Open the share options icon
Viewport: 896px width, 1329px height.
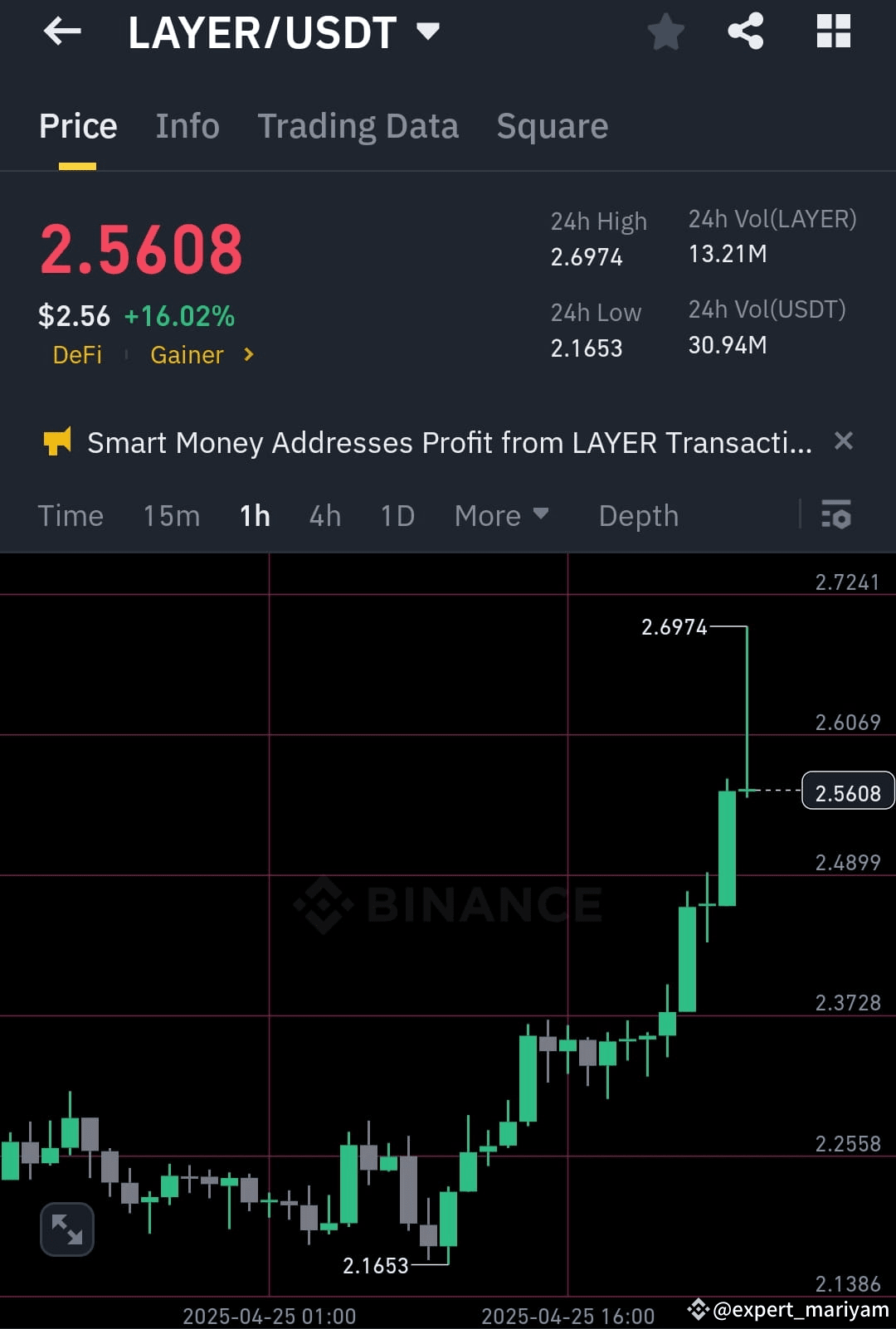coord(745,32)
